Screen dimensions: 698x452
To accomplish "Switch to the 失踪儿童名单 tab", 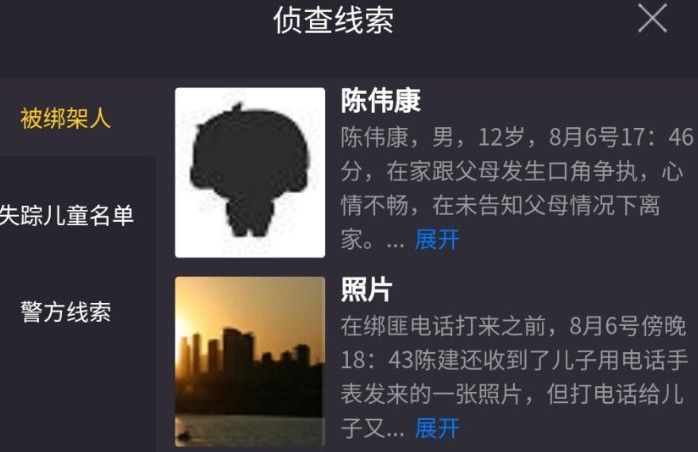I will [x=66, y=215].
